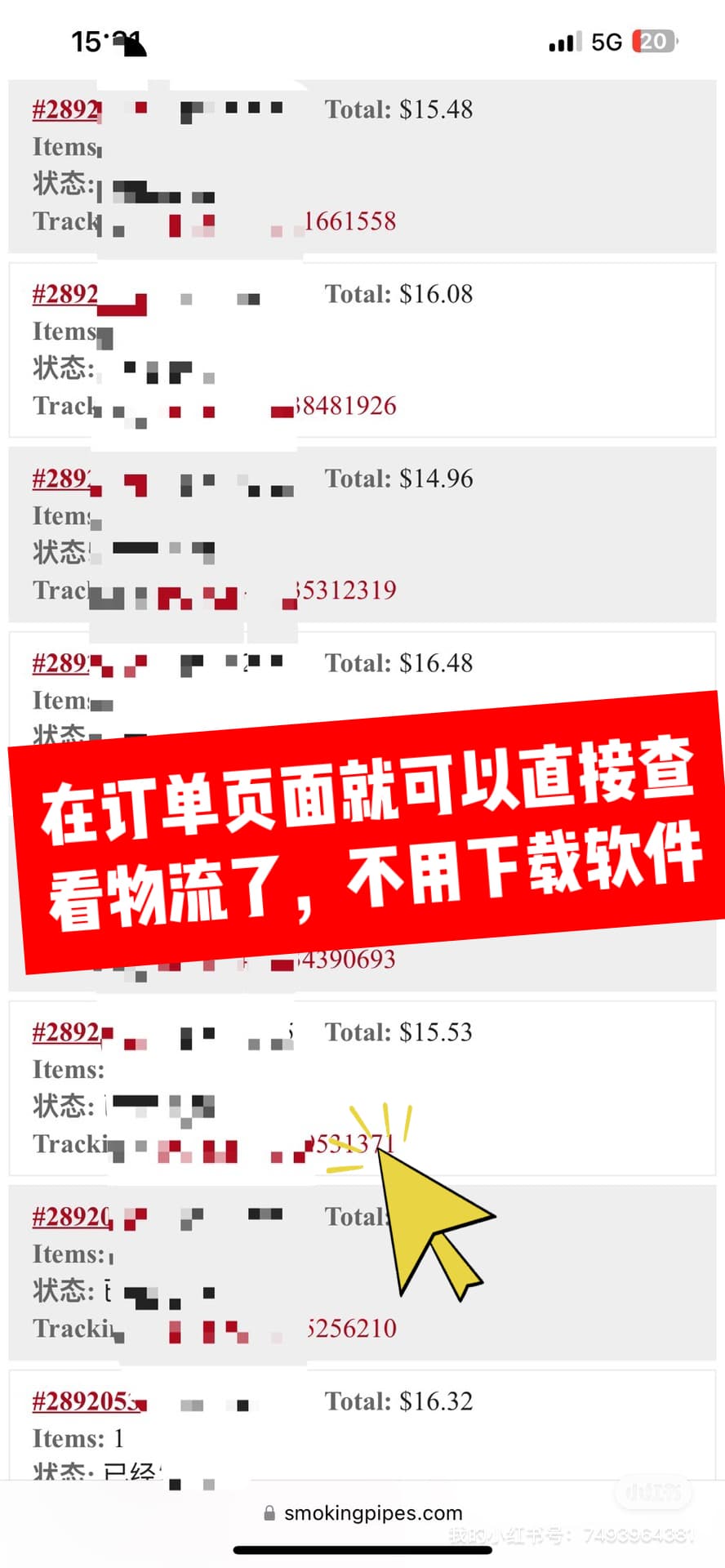Open the order link with total $15.48

[65, 109]
